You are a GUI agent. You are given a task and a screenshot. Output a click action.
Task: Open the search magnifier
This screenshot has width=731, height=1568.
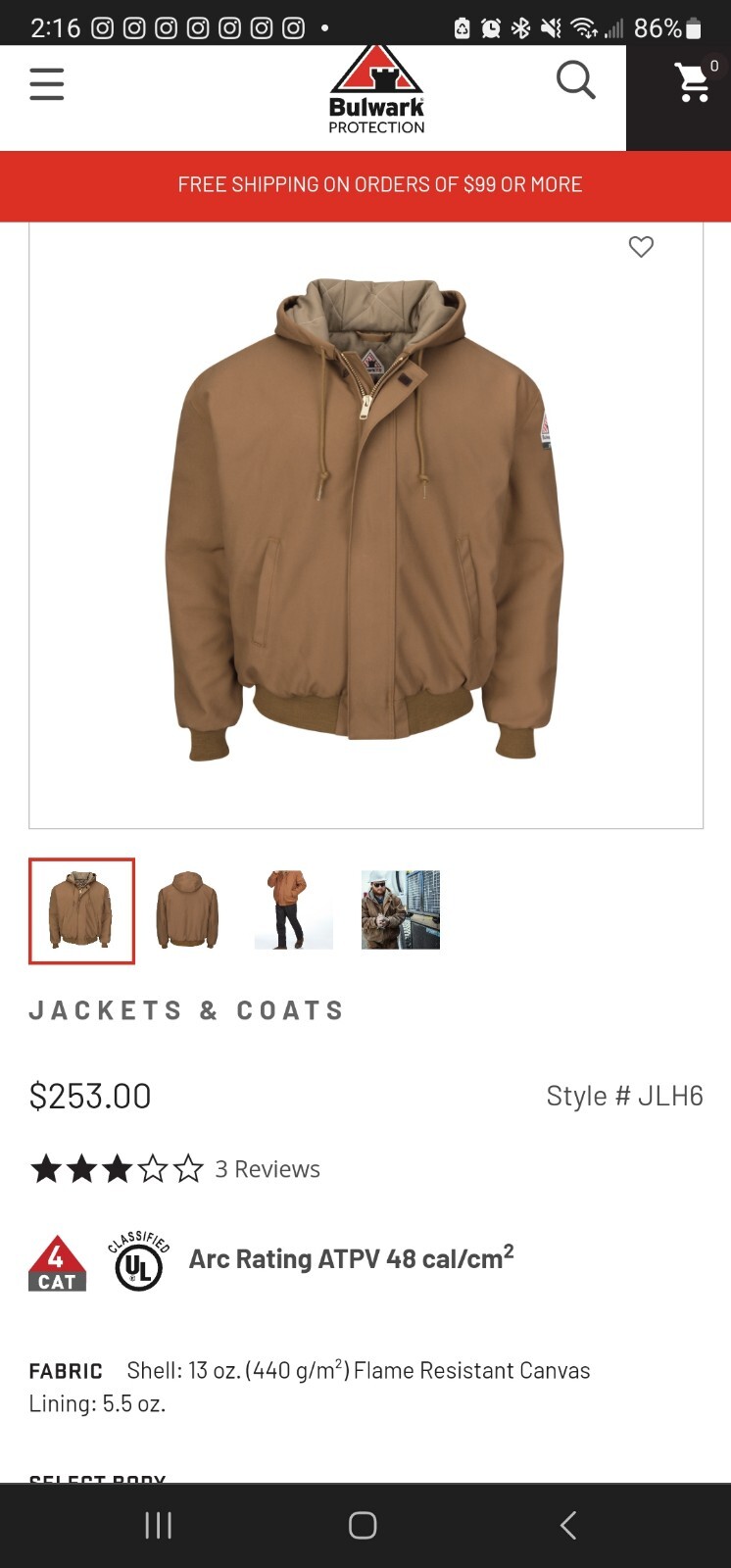click(575, 80)
